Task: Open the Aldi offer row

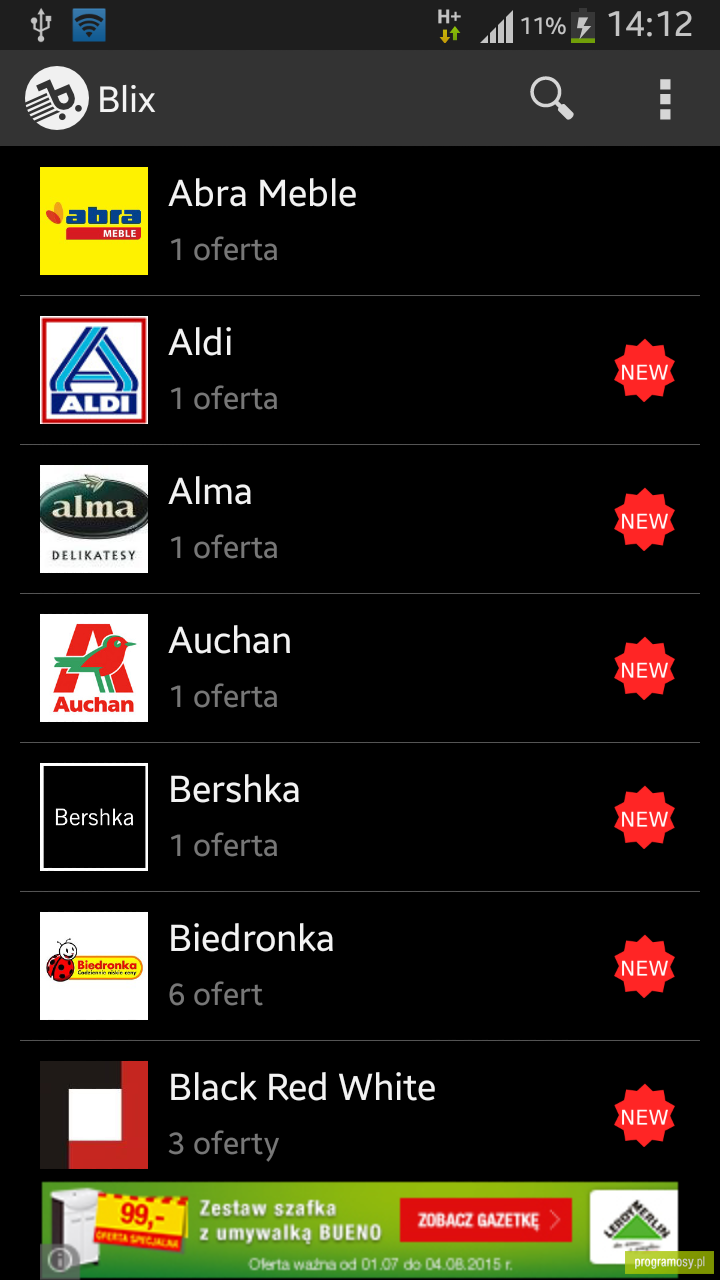Action: coord(360,370)
